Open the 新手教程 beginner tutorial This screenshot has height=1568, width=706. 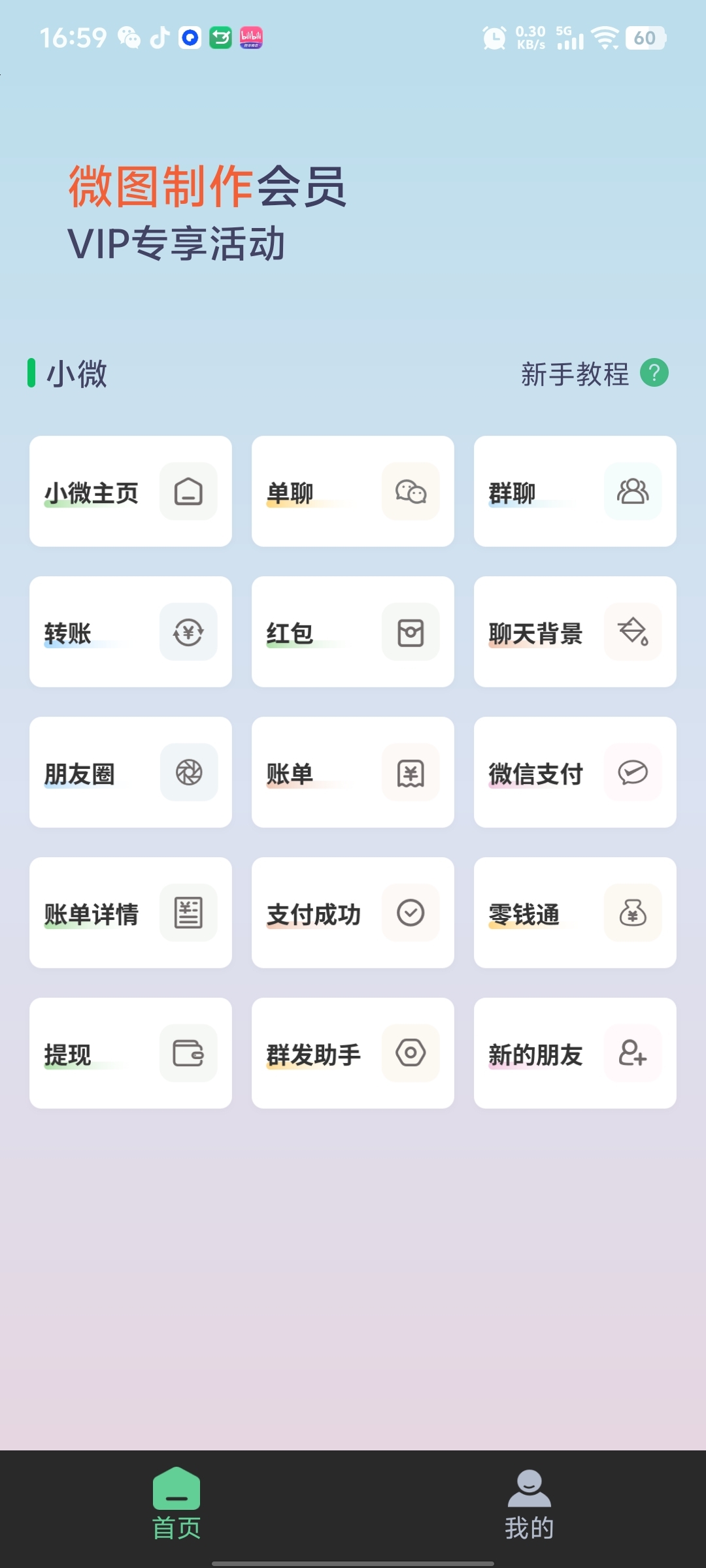[594, 374]
